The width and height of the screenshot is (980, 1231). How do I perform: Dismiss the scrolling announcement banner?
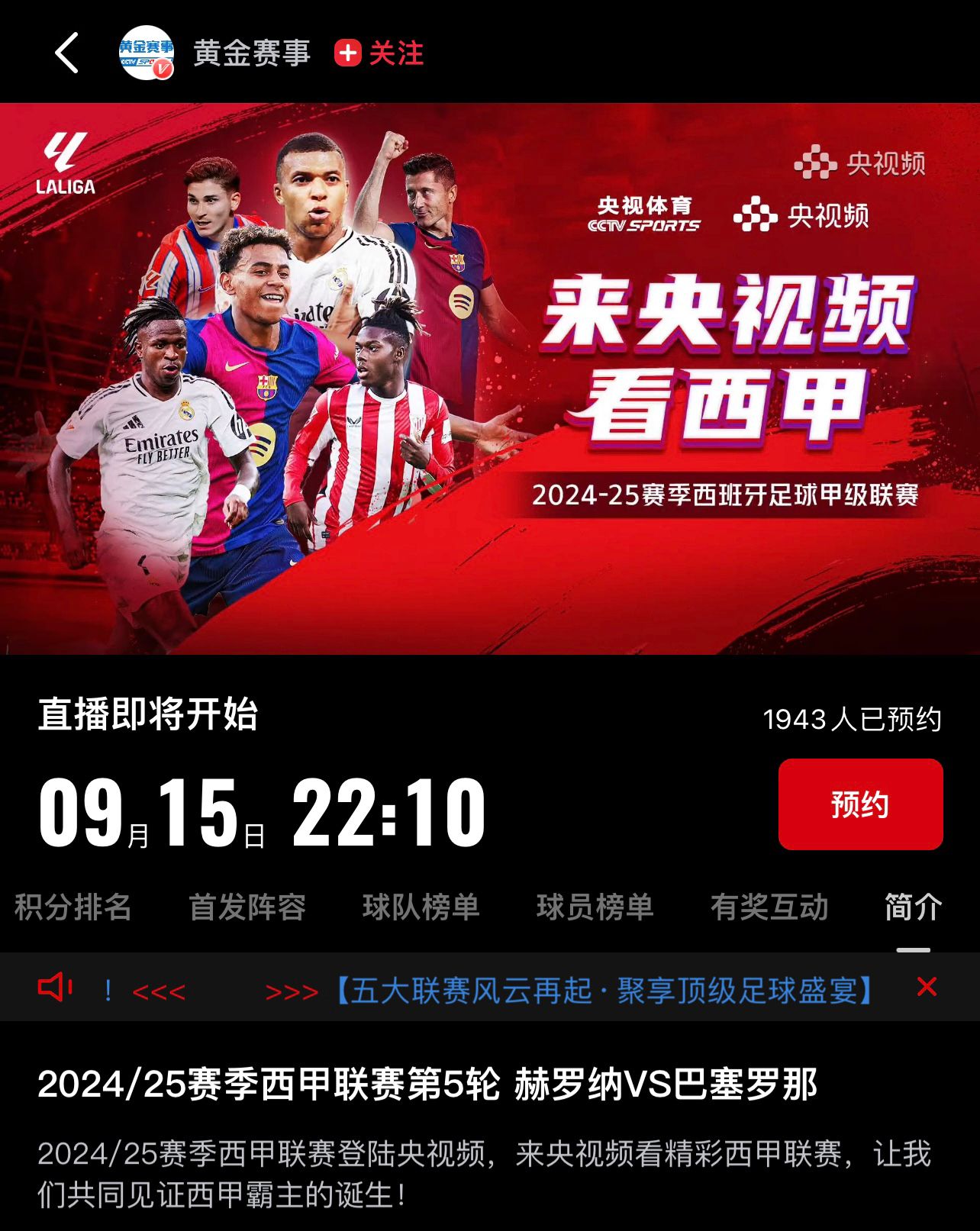(927, 988)
